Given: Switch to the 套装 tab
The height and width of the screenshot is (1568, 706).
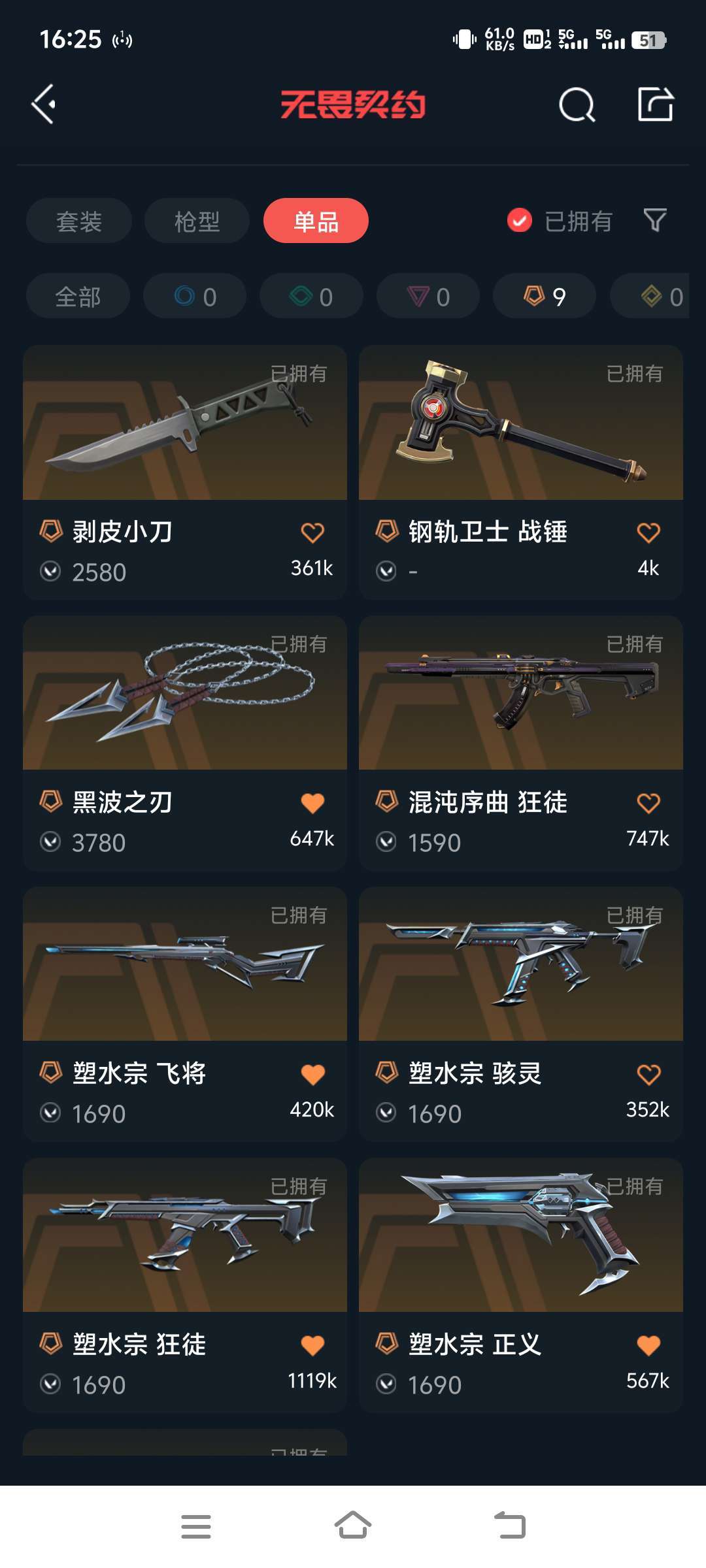Looking at the screenshot, I should pyautogui.click(x=79, y=221).
